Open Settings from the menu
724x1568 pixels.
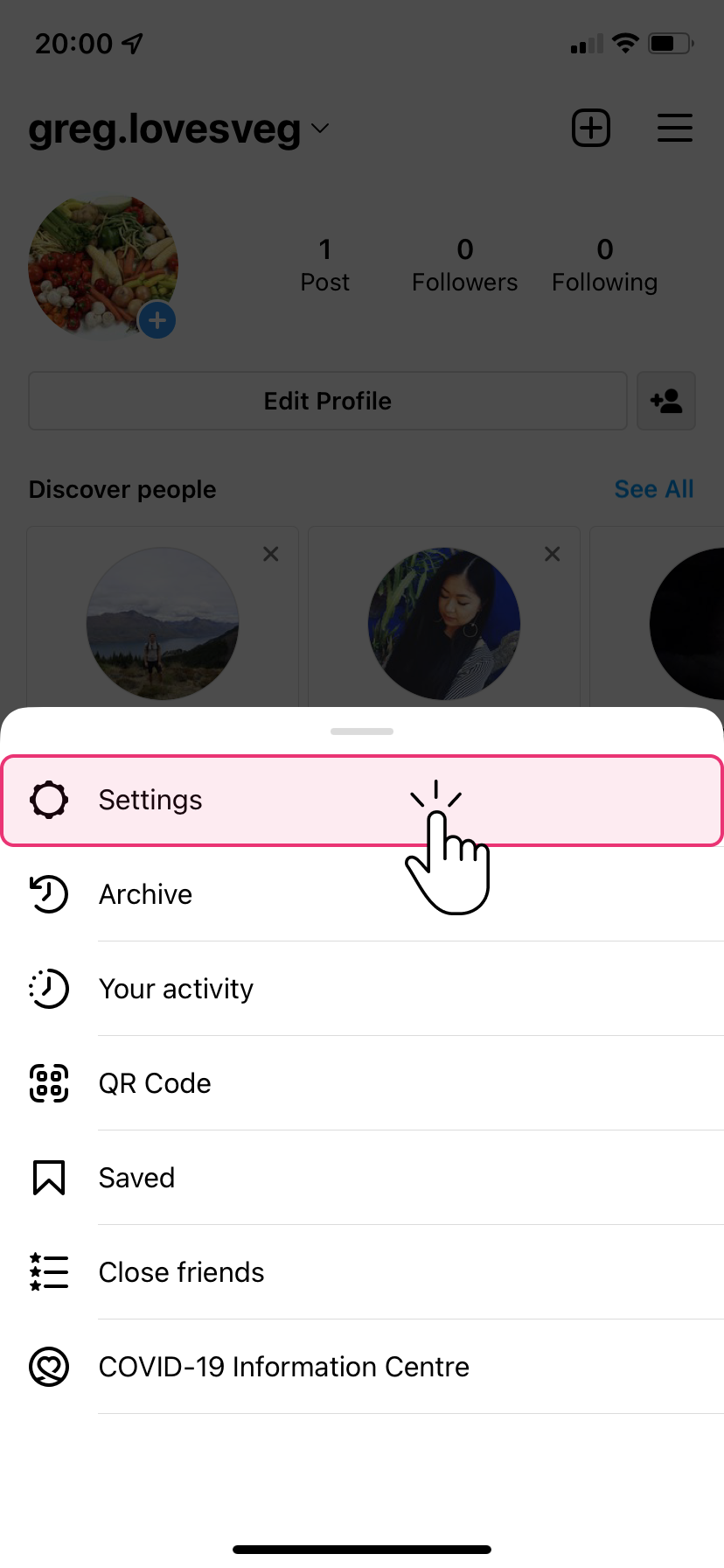click(x=150, y=800)
